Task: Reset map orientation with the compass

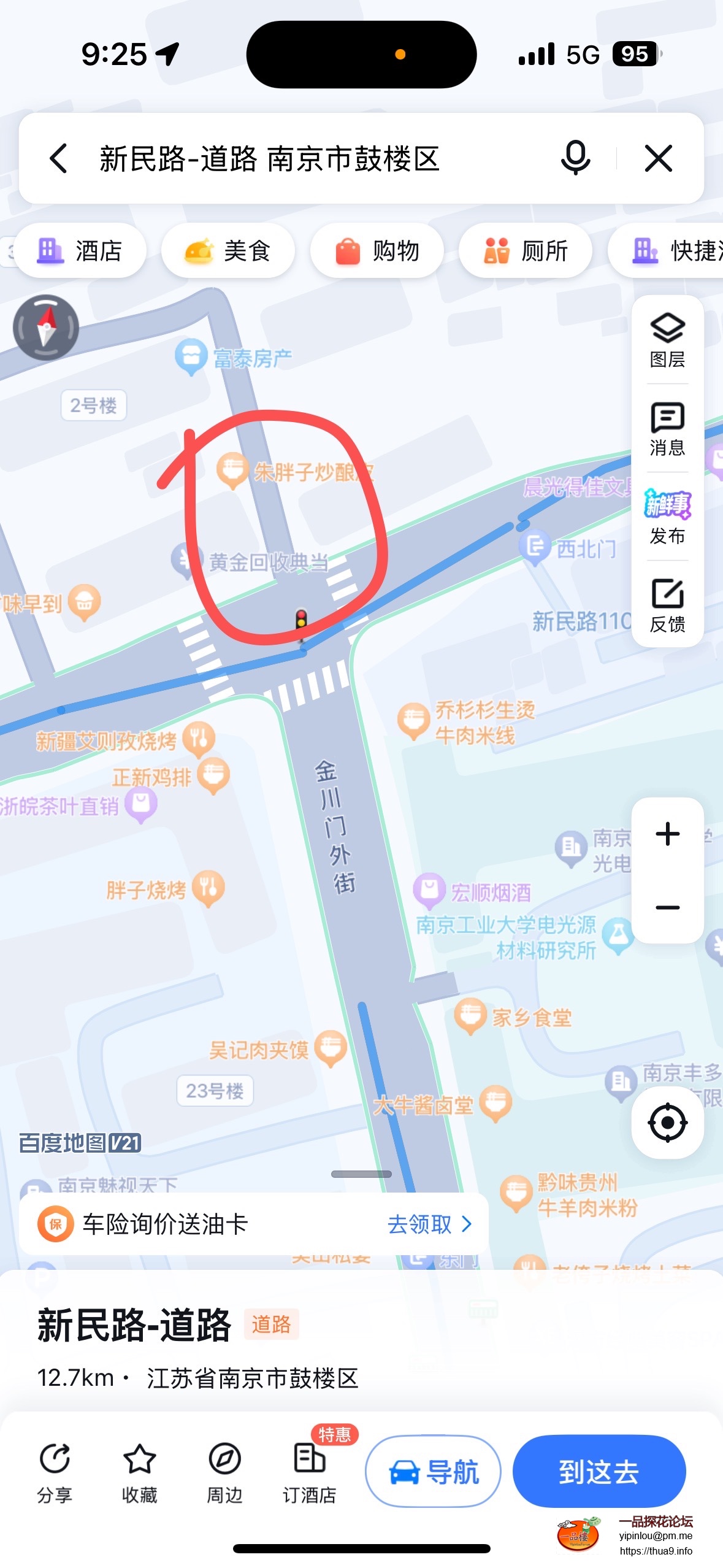Action: pos(46,327)
